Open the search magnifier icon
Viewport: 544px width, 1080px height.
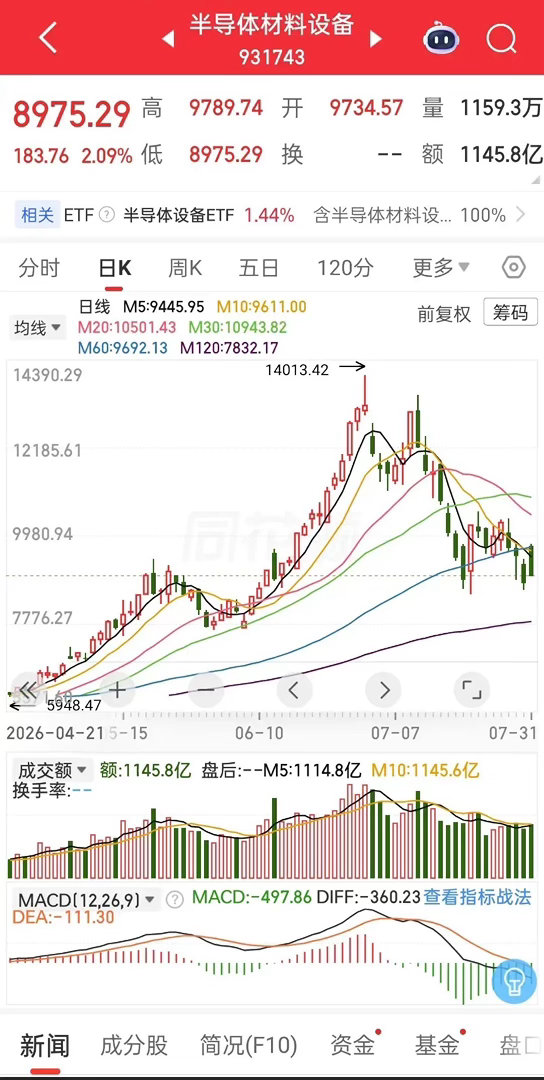click(501, 38)
